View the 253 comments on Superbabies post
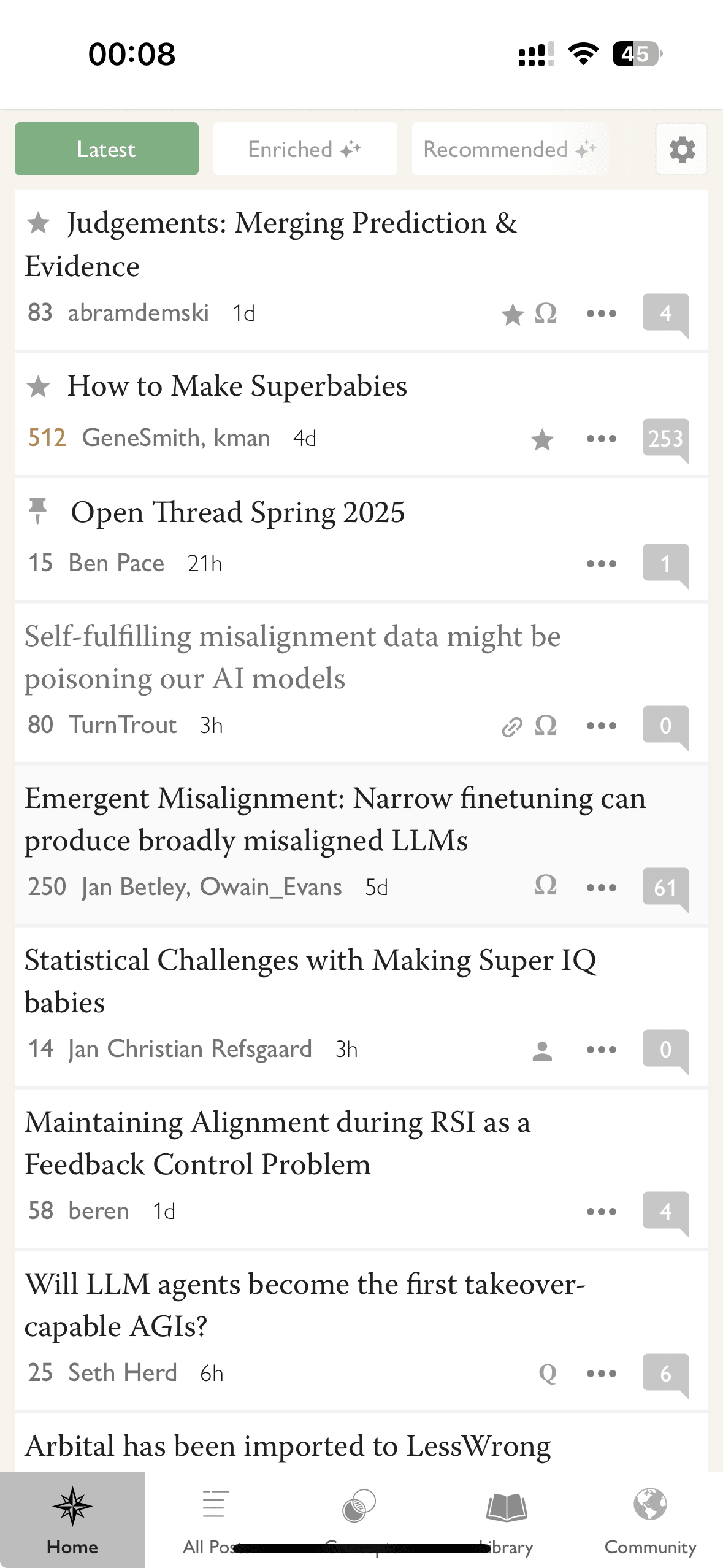 coord(665,439)
